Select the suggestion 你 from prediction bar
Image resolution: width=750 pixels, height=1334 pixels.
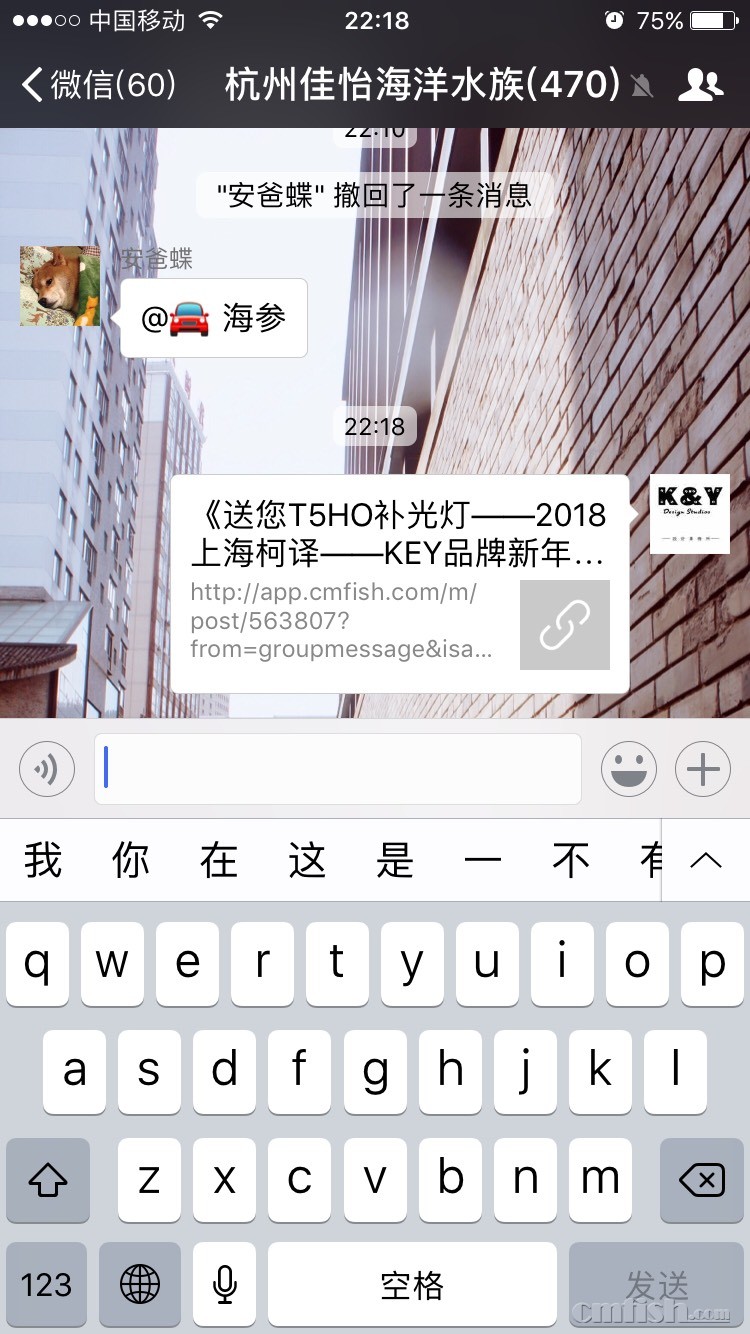coord(133,860)
